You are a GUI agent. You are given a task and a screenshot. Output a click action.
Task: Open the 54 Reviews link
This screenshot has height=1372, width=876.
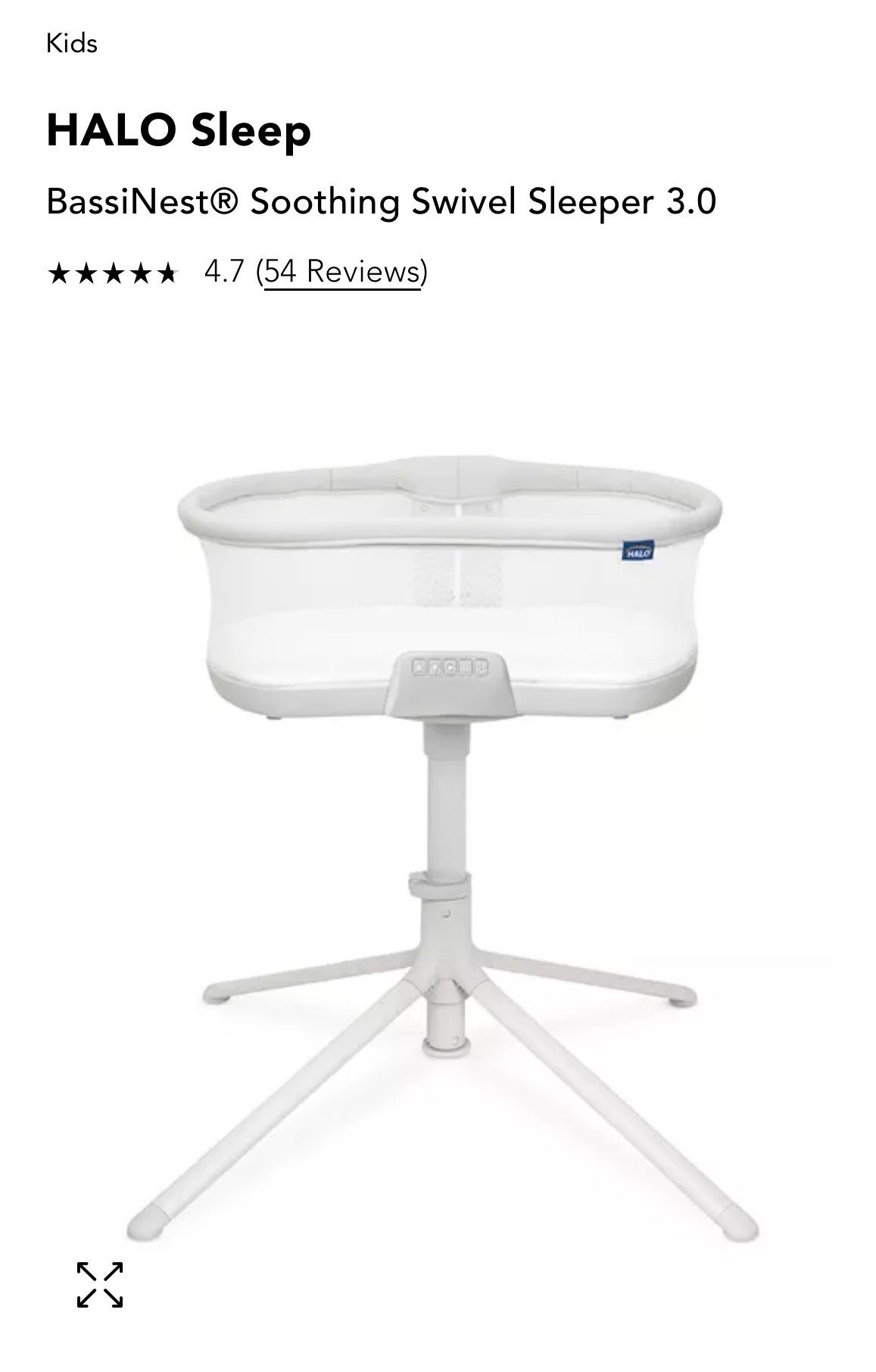tap(341, 271)
